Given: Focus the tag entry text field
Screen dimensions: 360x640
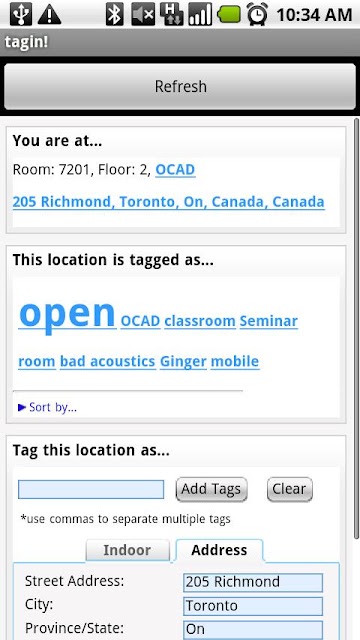Looking at the screenshot, I should click(91, 489).
